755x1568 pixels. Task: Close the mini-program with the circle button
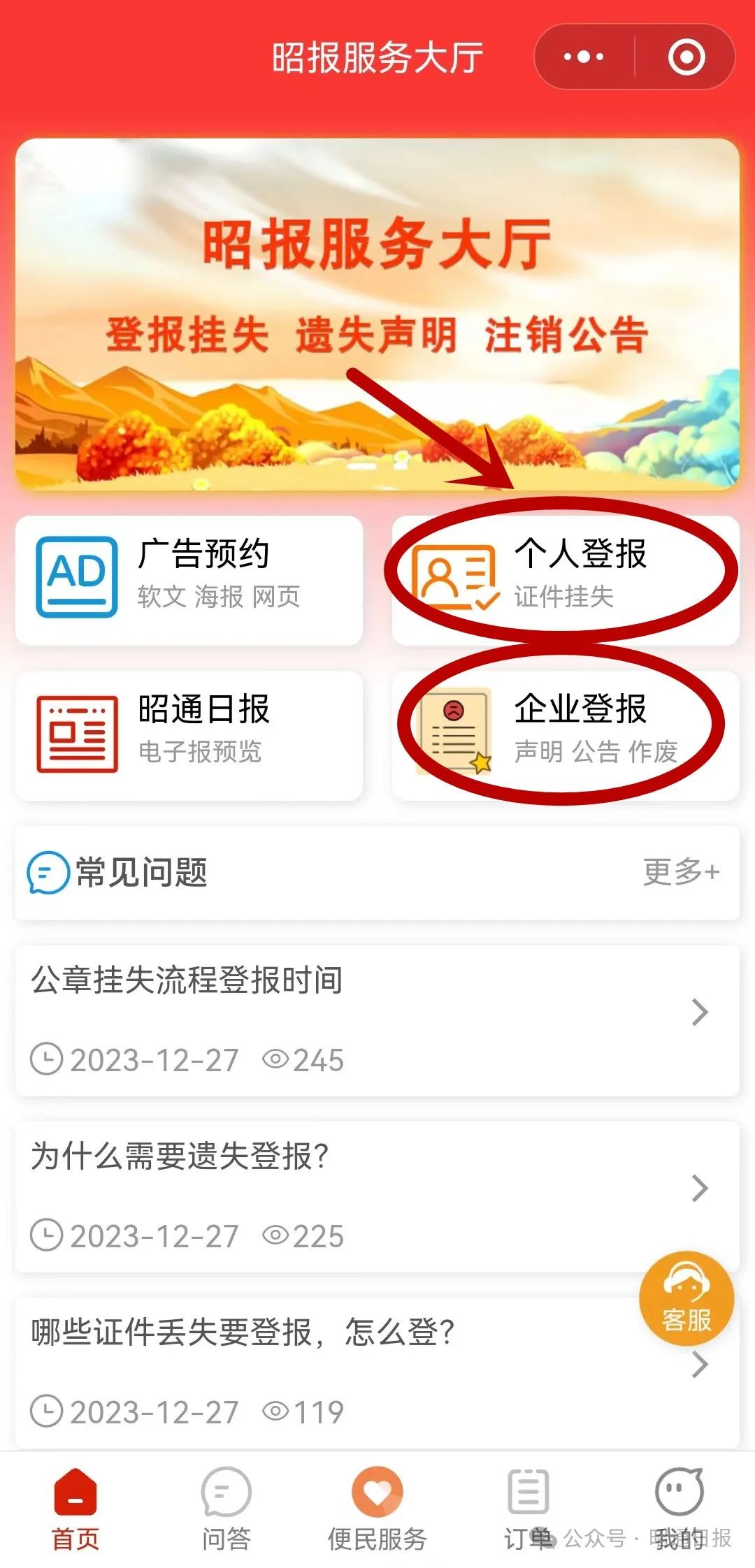tap(686, 57)
